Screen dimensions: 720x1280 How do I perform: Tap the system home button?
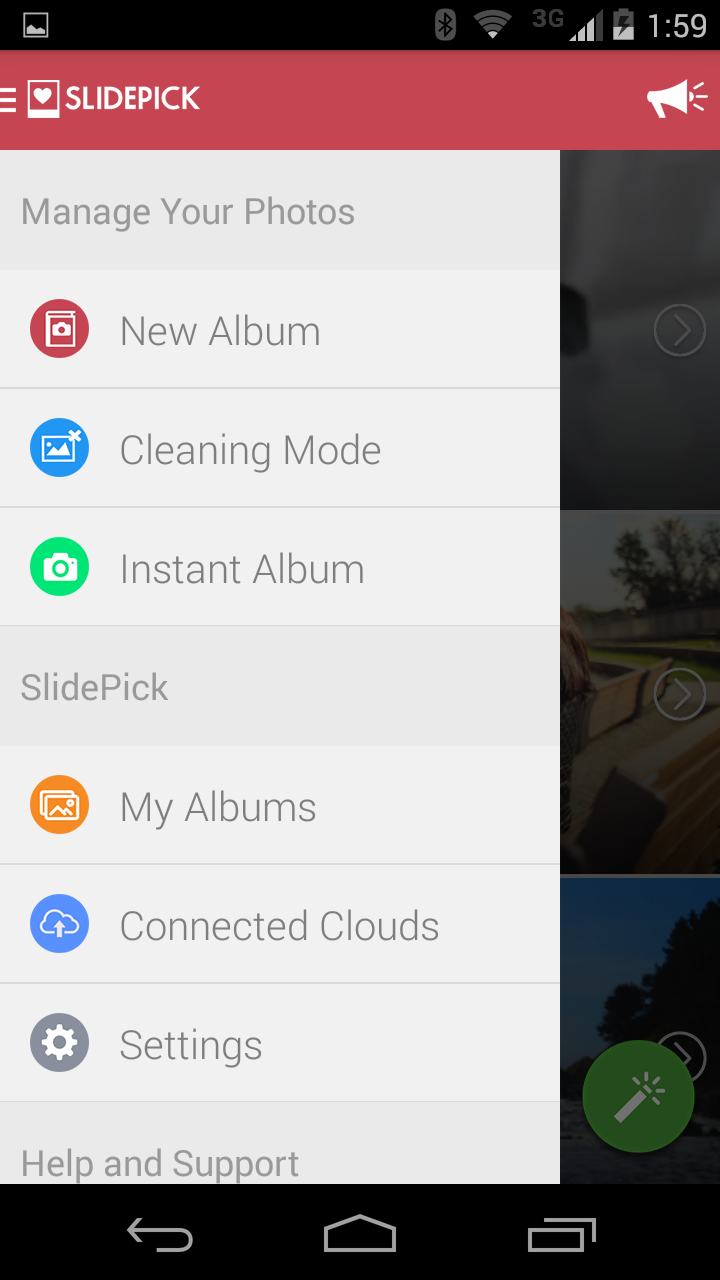click(x=360, y=1236)
